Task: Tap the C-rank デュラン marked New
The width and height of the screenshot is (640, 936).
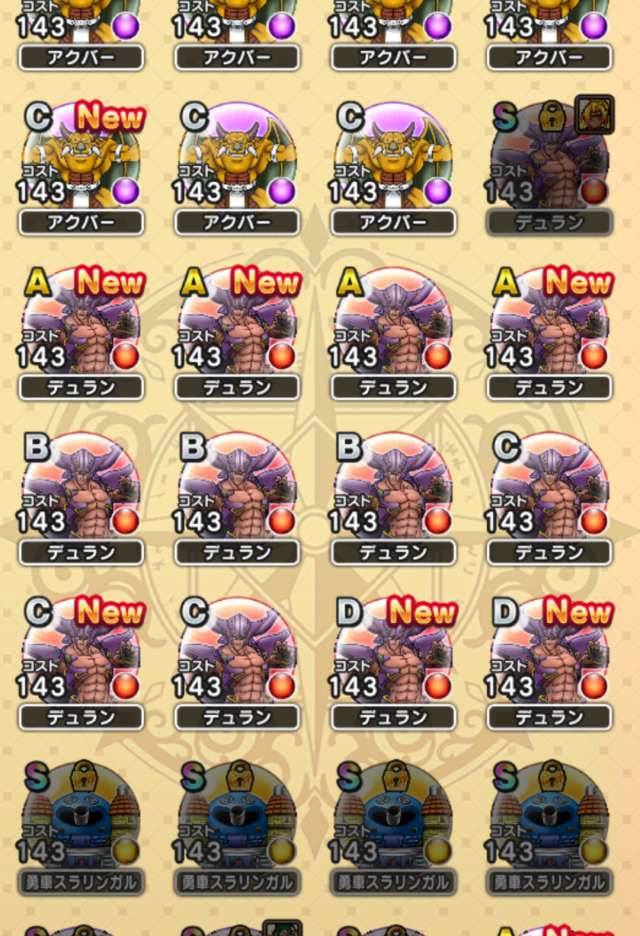Action: tap(82, 660)
